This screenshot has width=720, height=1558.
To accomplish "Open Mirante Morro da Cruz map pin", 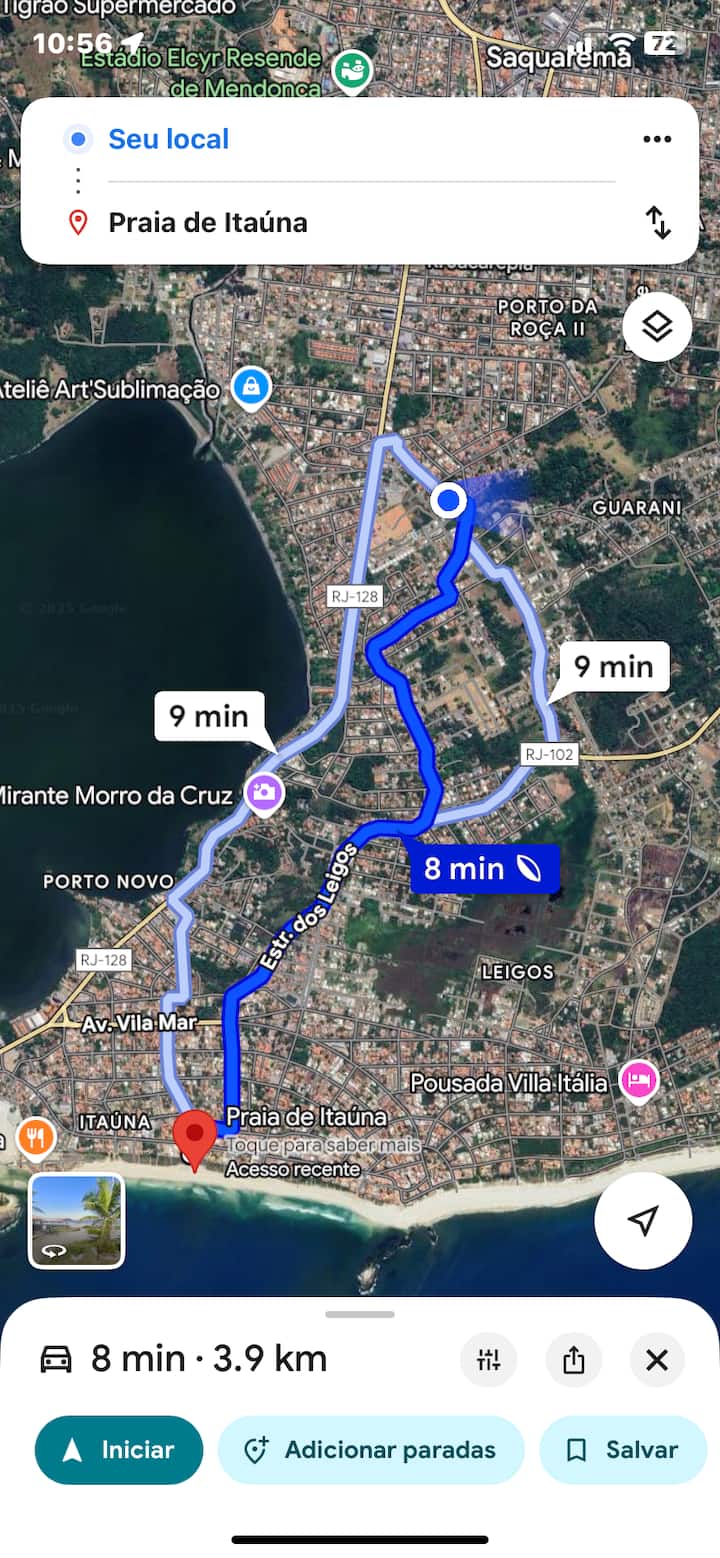I will pyautogui.click(x=265, y=794).
